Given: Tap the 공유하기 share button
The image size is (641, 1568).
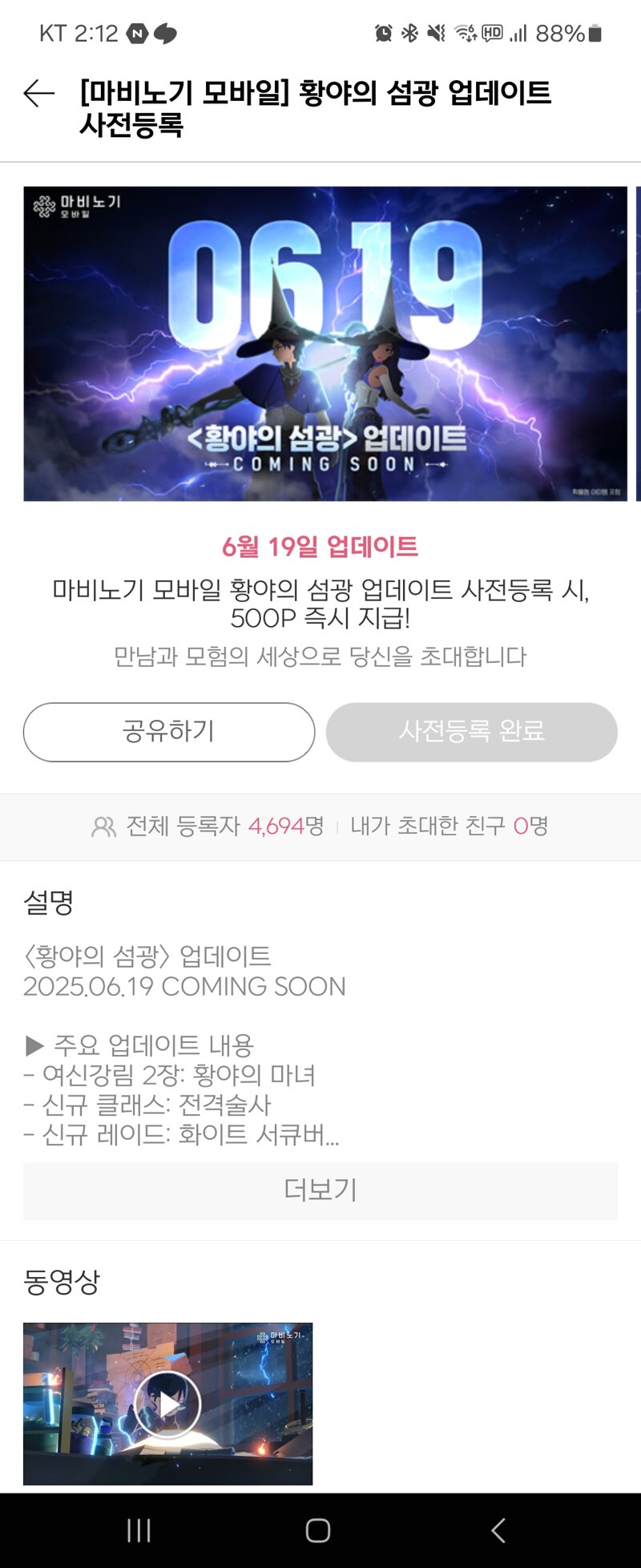Looking at the screenshot, I should (x=169, y=732).
